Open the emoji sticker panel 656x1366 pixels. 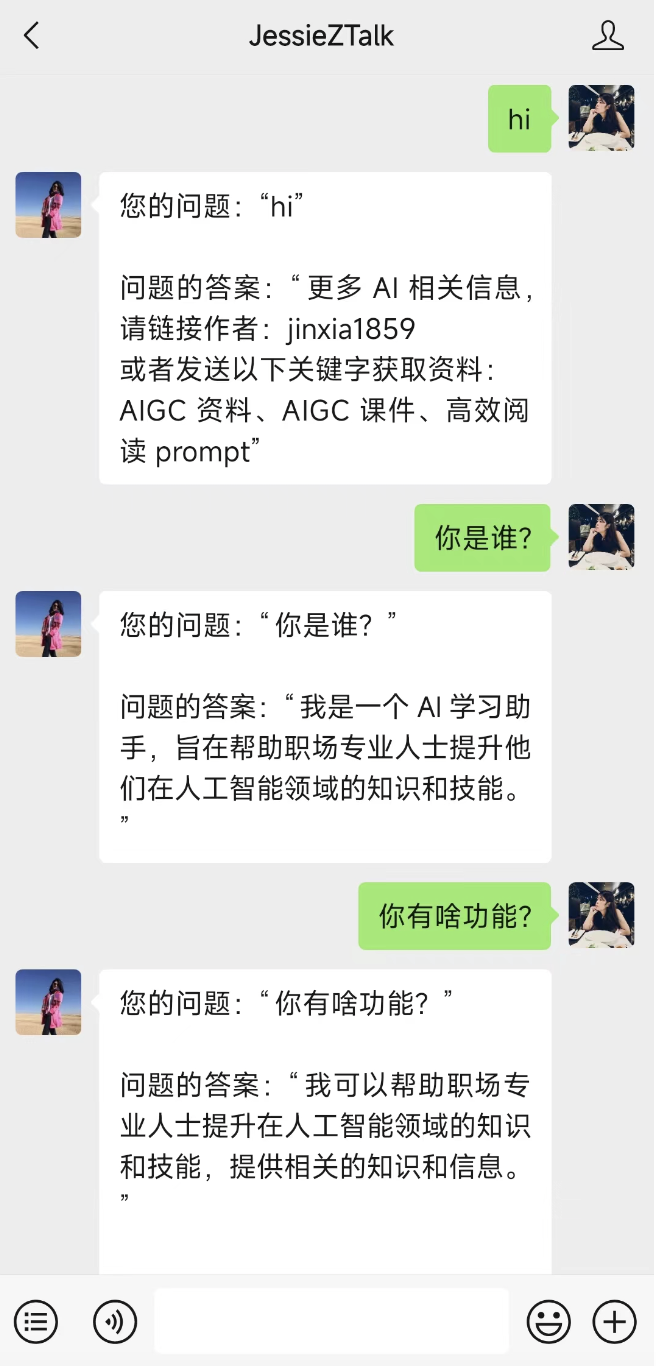[548, 1322]
